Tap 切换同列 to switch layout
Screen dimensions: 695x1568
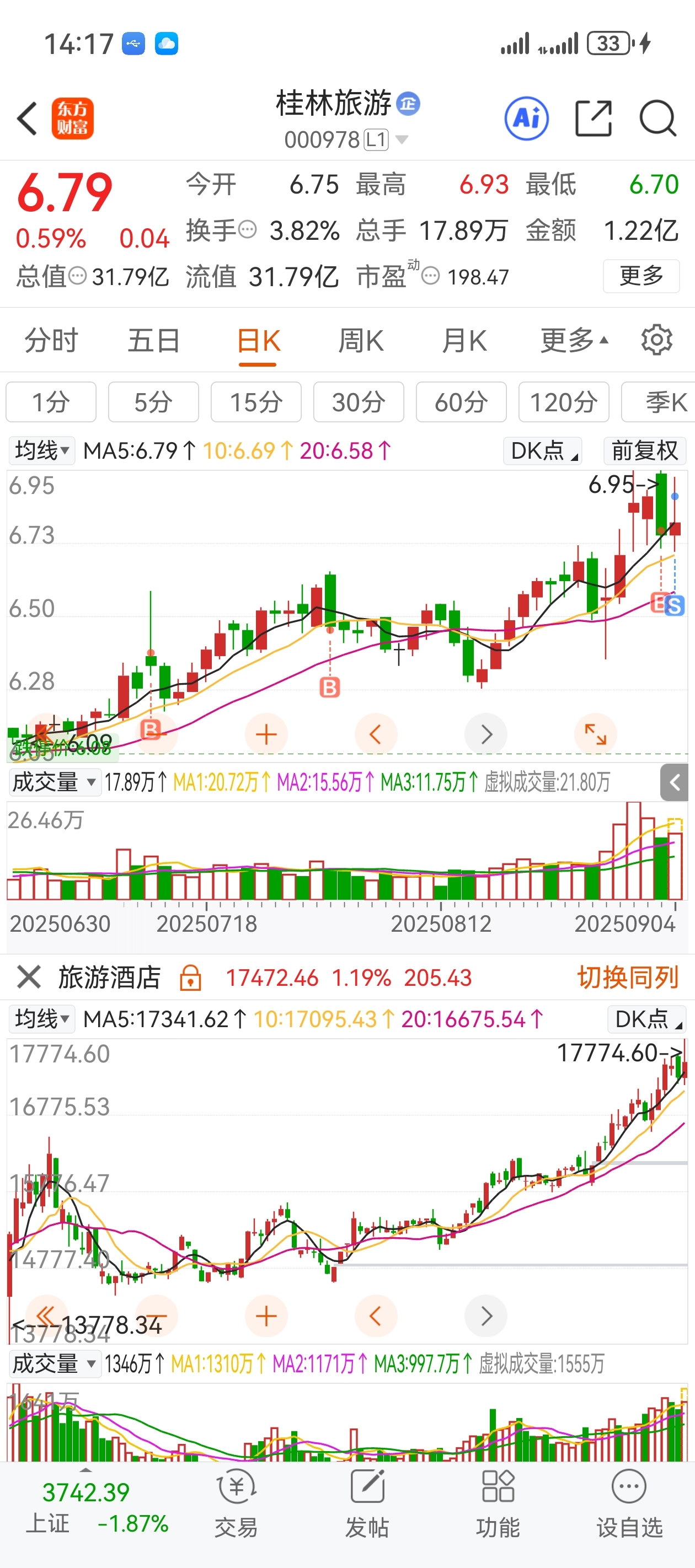627,977
